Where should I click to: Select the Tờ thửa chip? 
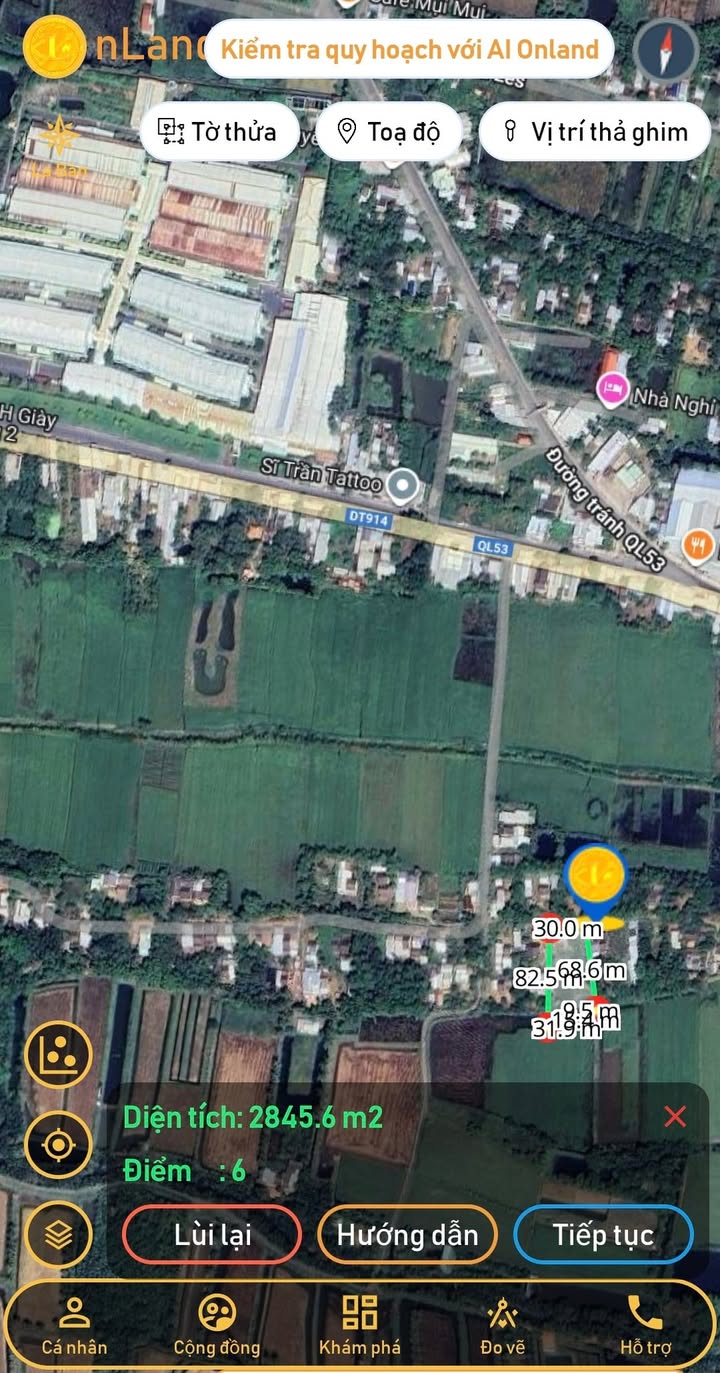(x=219, y=131)
